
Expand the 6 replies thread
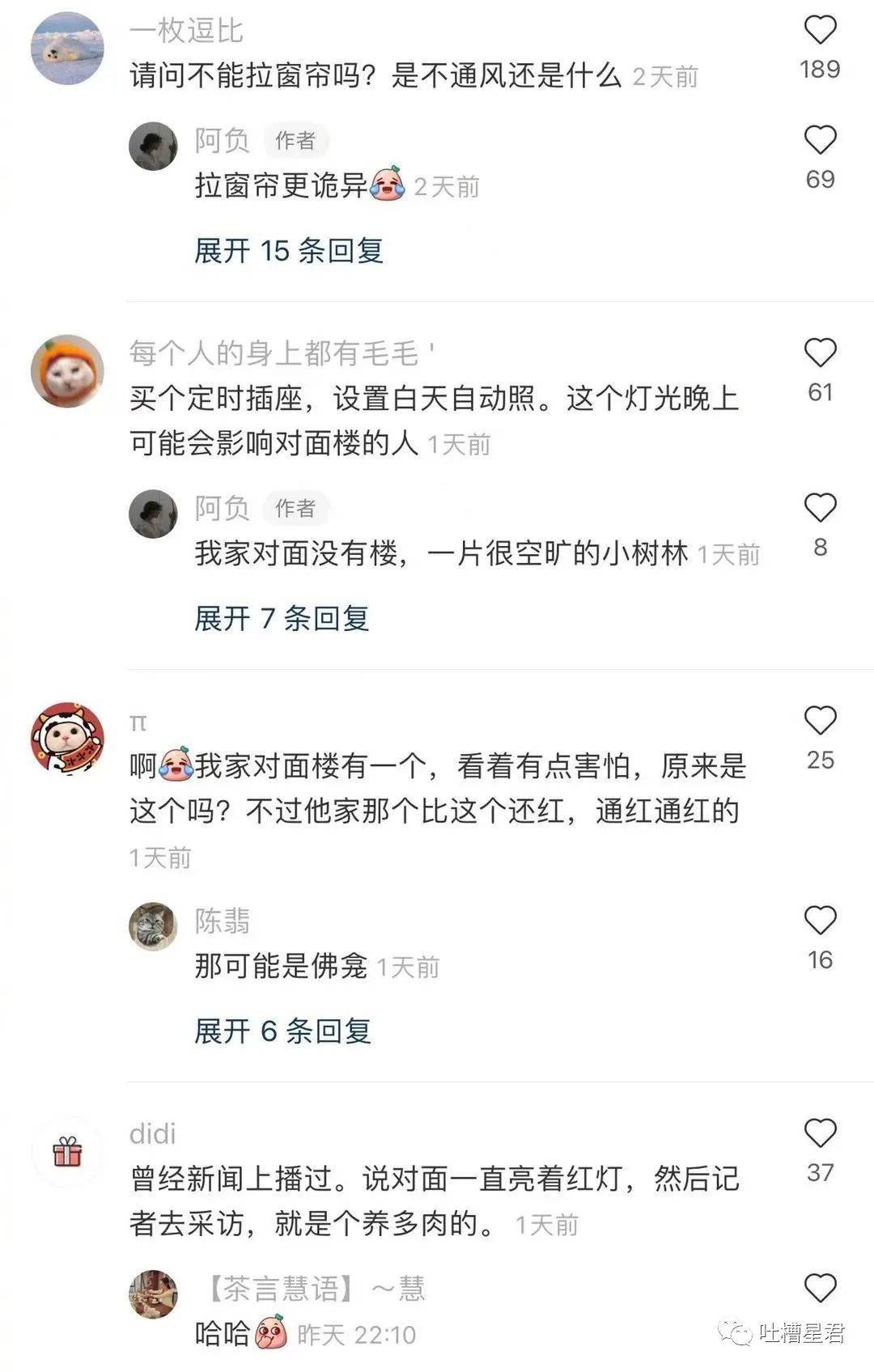[282, 1031]
